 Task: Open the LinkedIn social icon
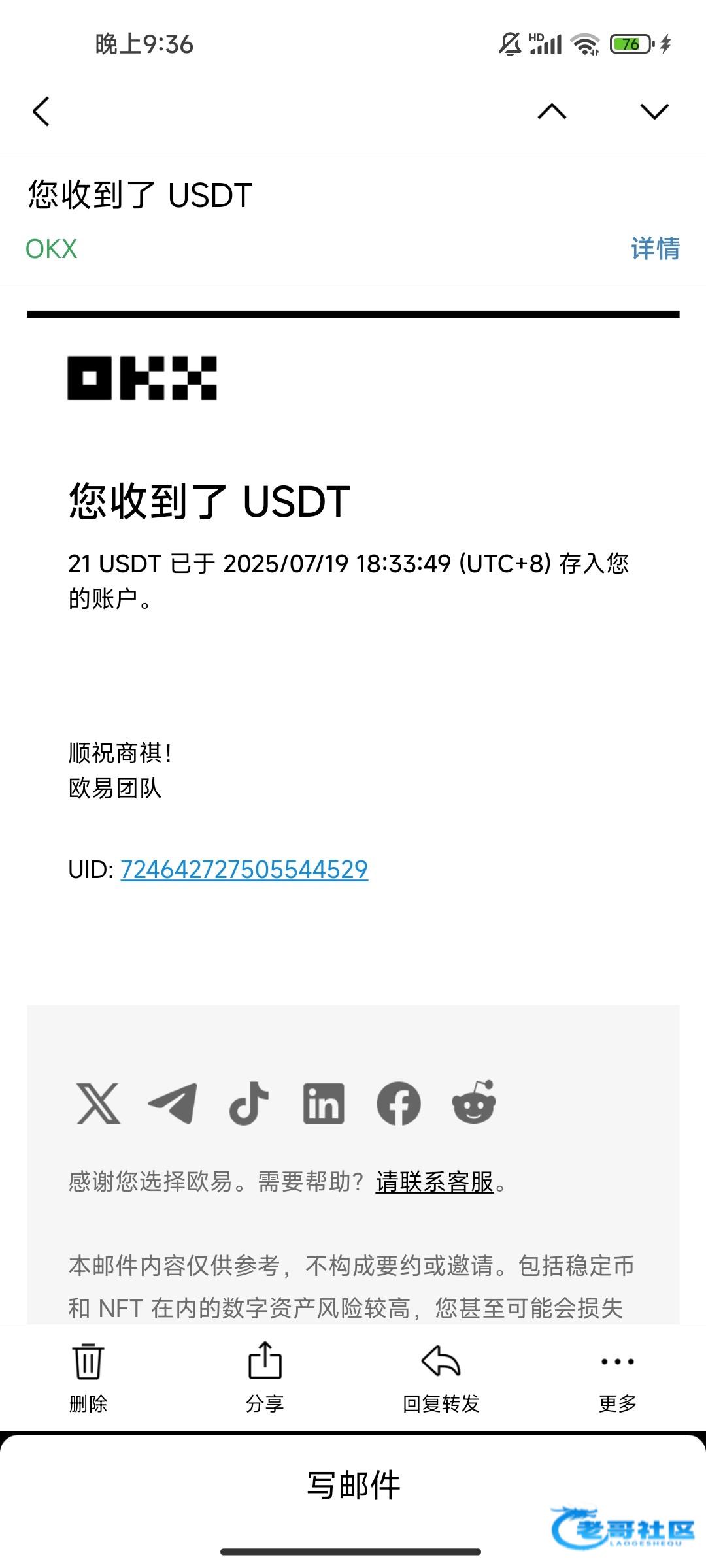click(x=324, y=1103)
